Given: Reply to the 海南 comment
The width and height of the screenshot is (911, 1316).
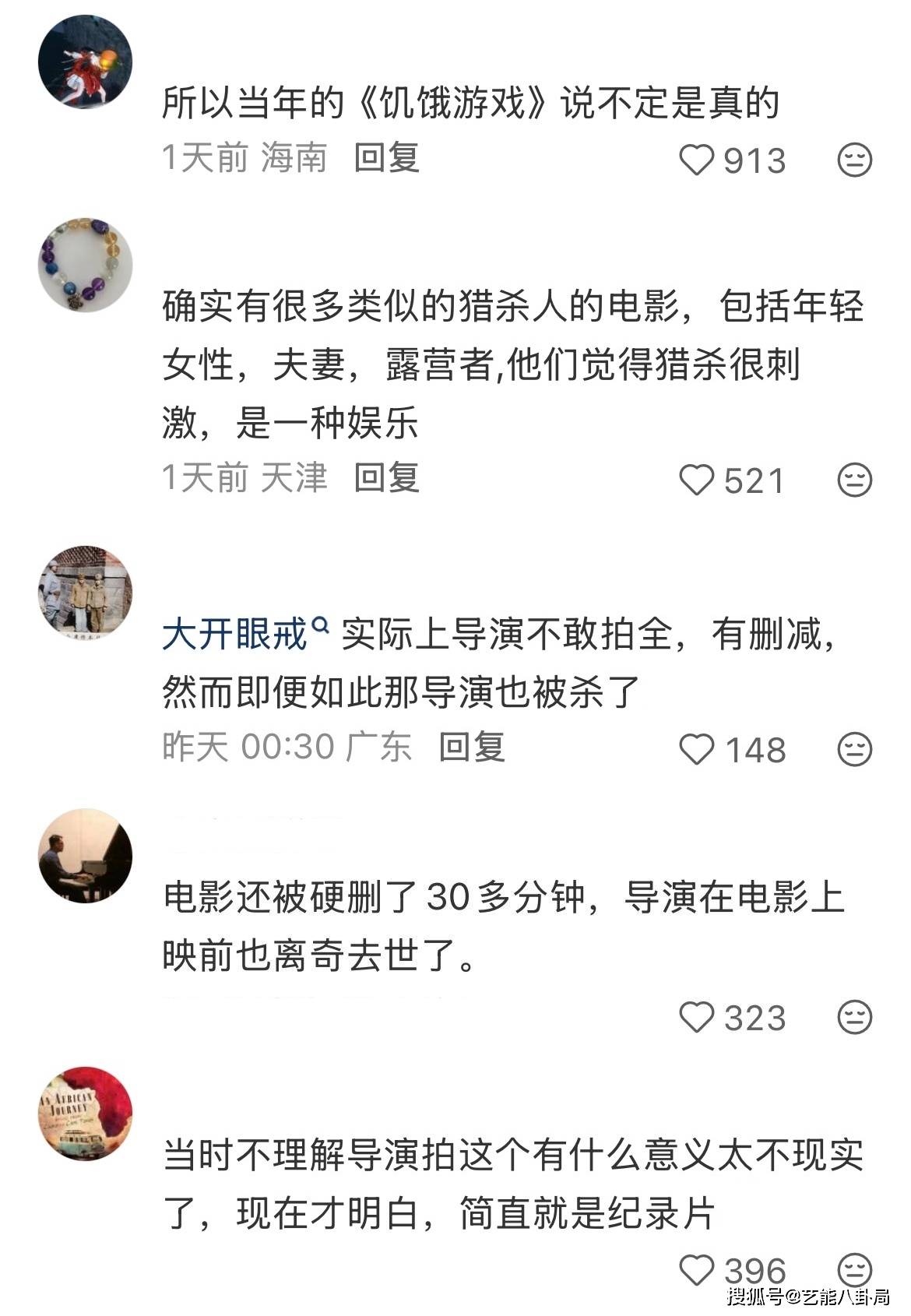Looking at the screenshot, I should (x=387, y=158).
